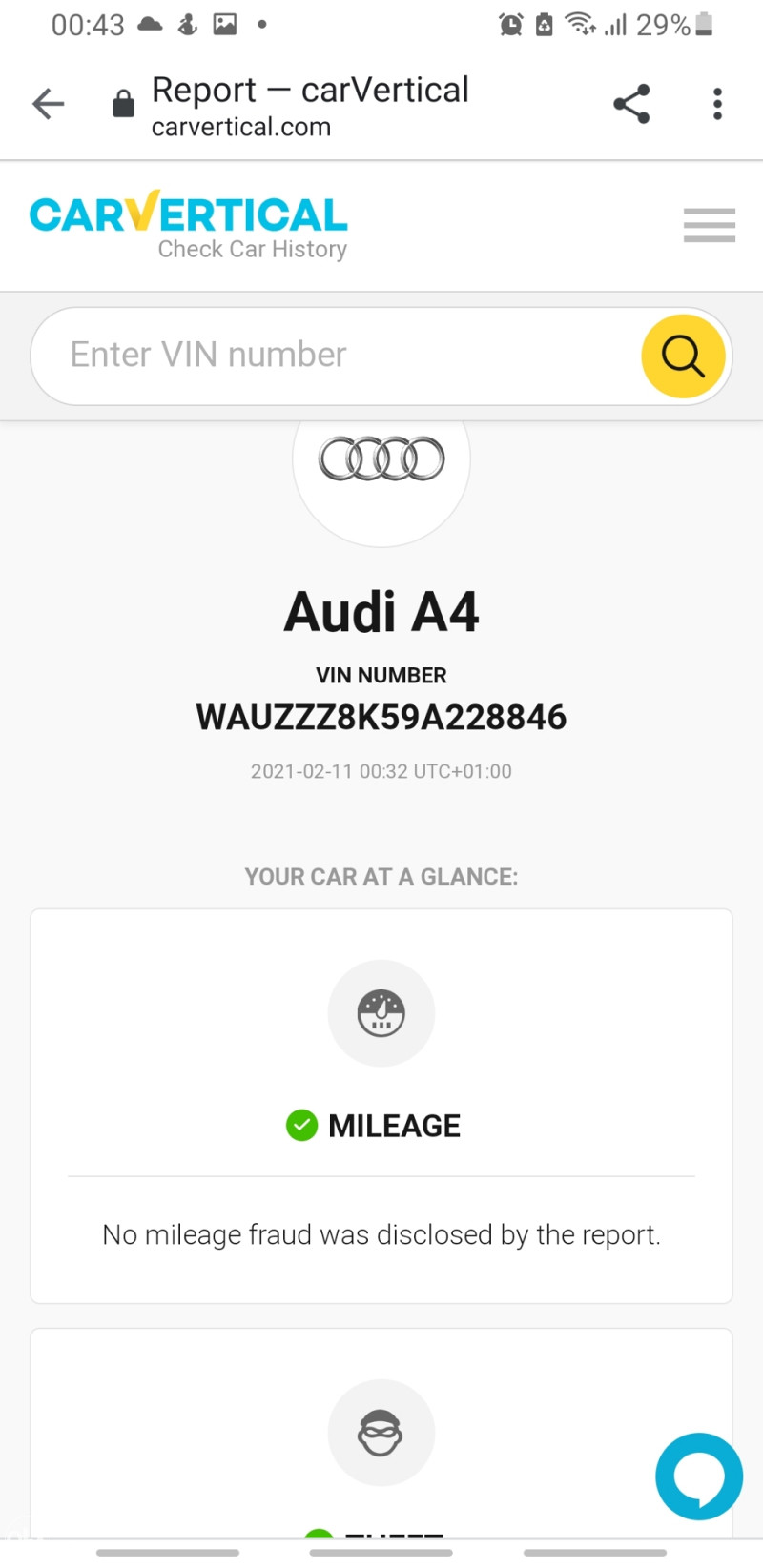
Task: Open the hamburger navigation menu
Action: click(x=710, y=225)
